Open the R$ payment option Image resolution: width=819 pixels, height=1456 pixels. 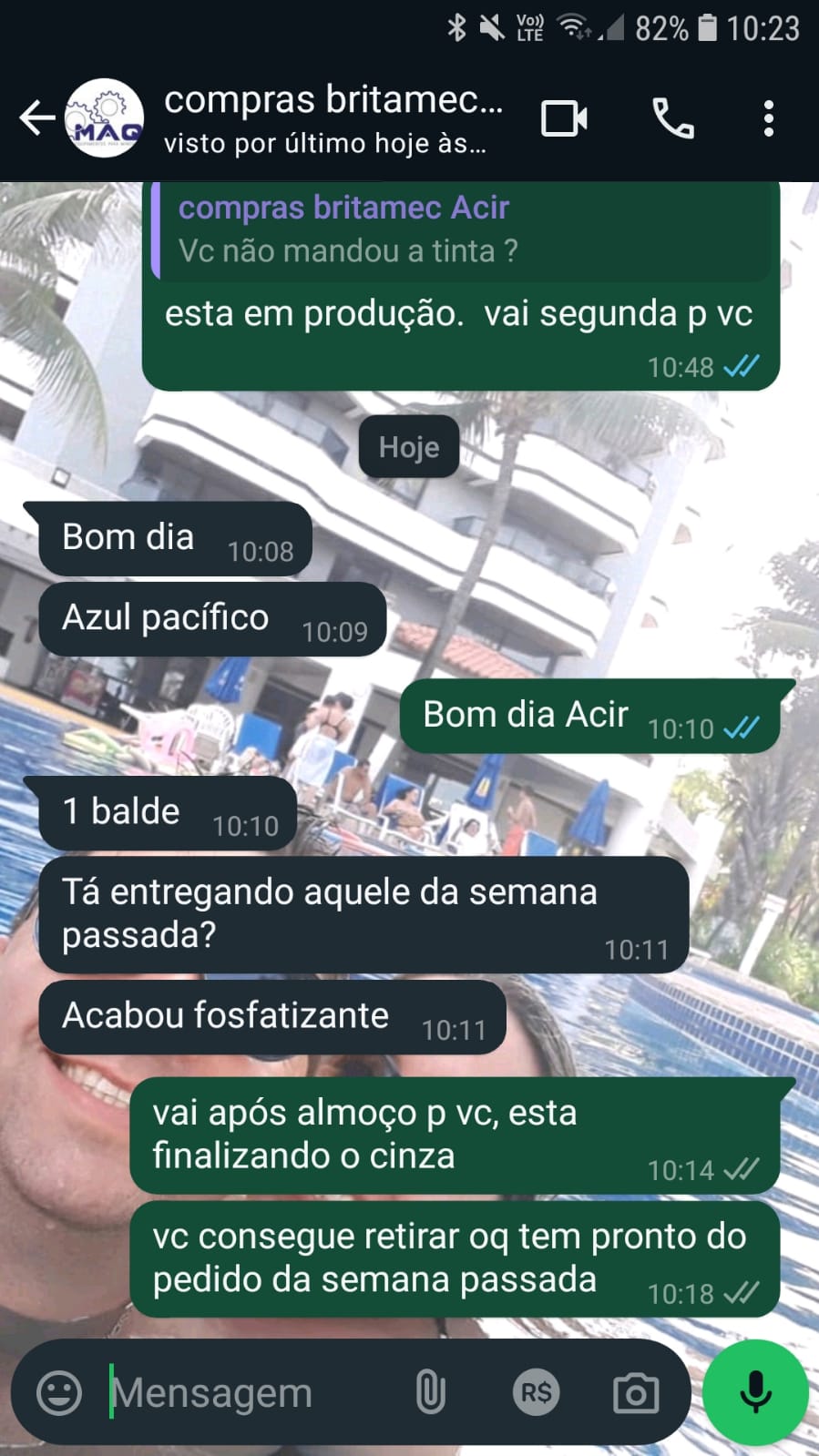535,1392
